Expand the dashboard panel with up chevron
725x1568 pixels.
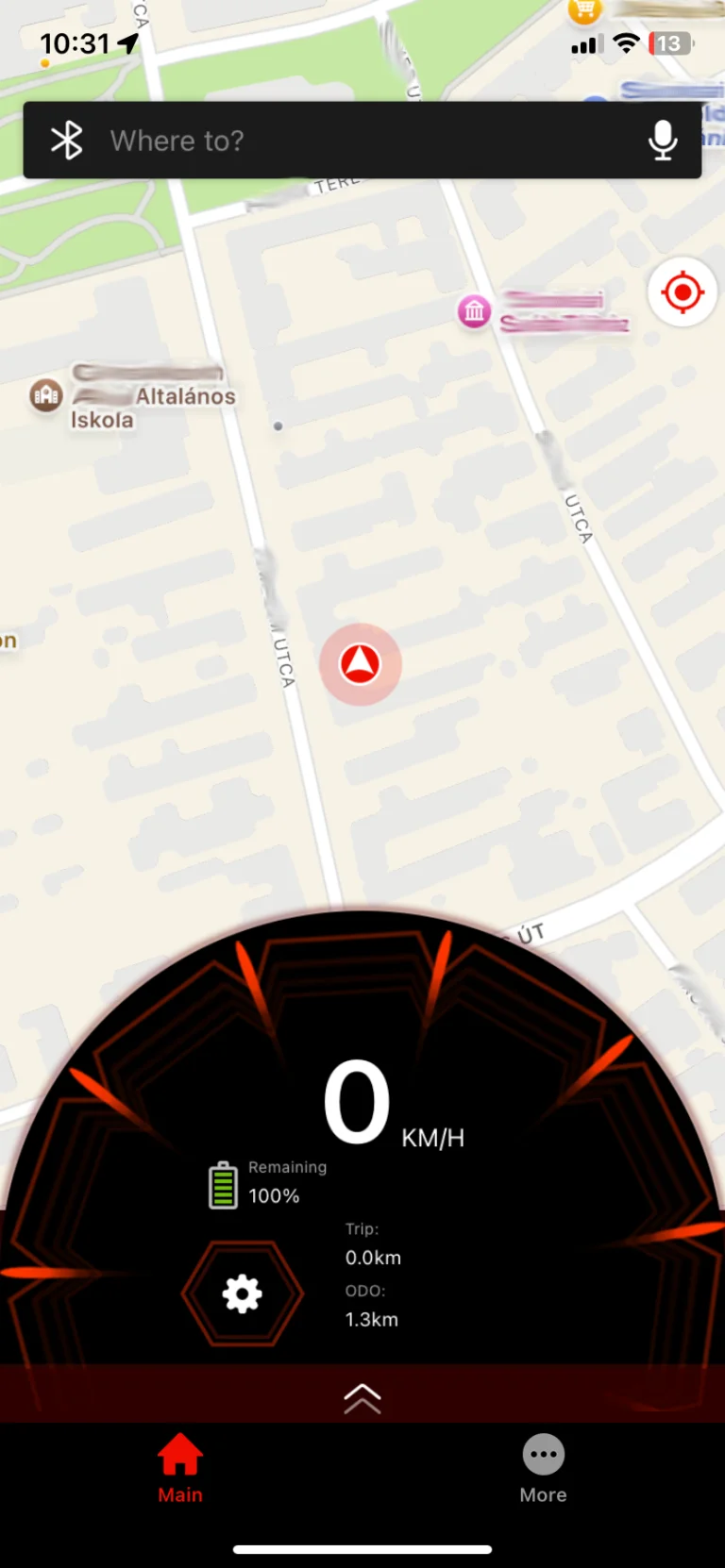pos(362,1398)
